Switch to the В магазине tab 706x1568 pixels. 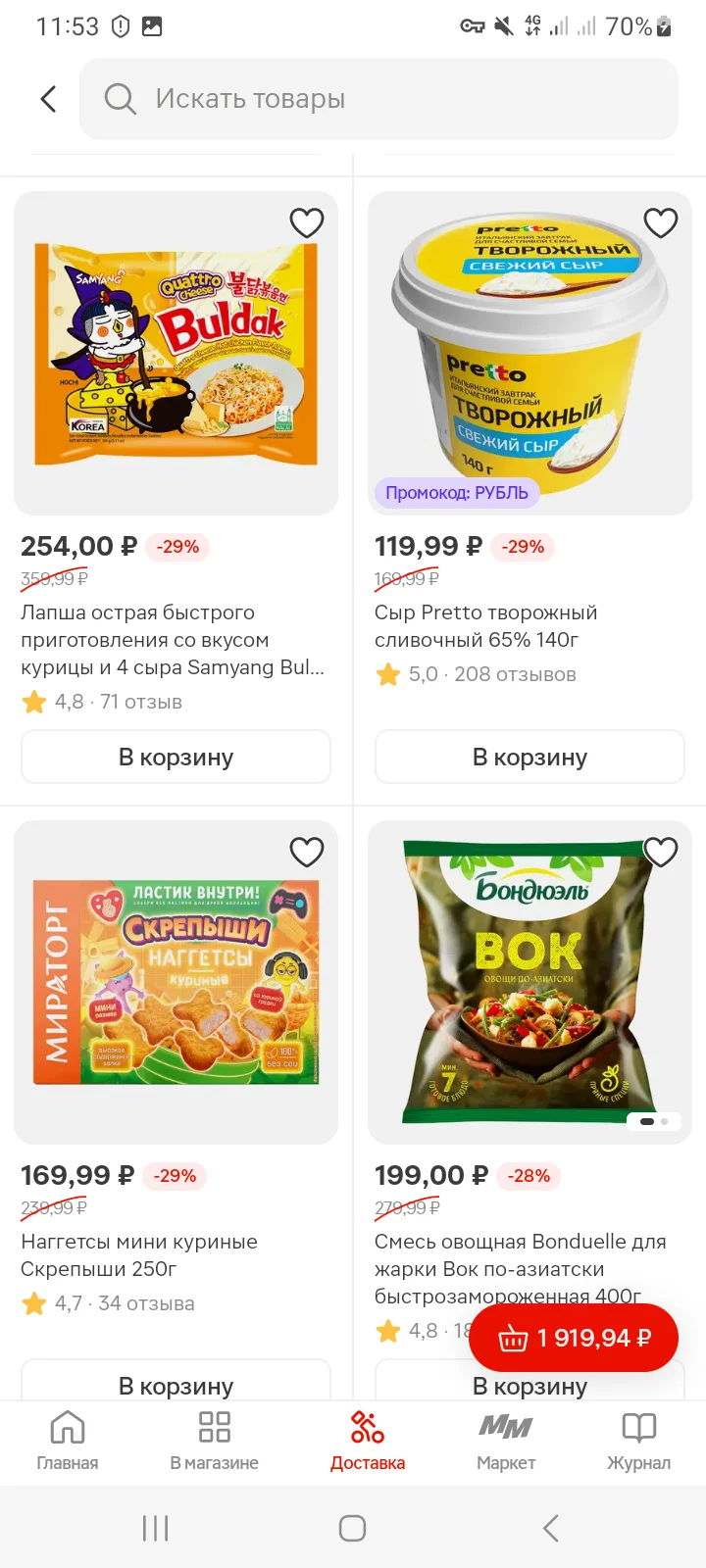214,1442
